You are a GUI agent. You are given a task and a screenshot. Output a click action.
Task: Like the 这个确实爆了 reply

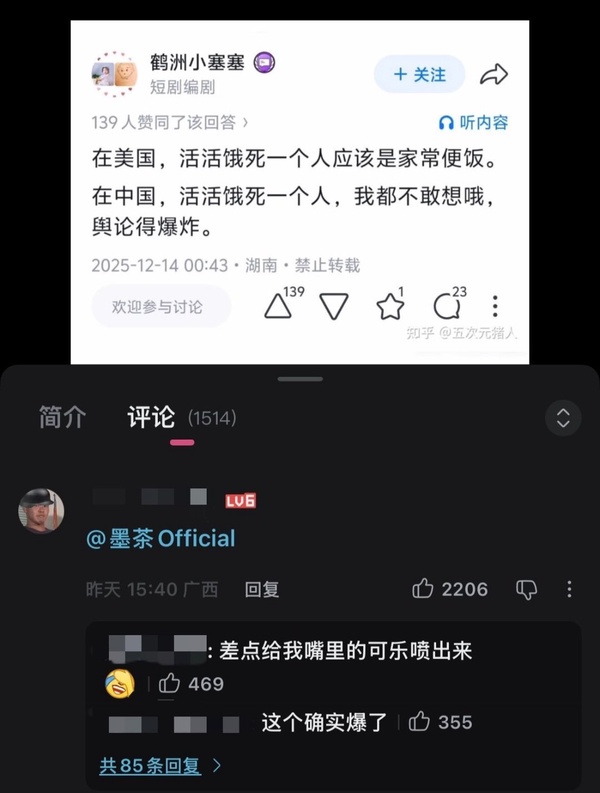[420, 721]
